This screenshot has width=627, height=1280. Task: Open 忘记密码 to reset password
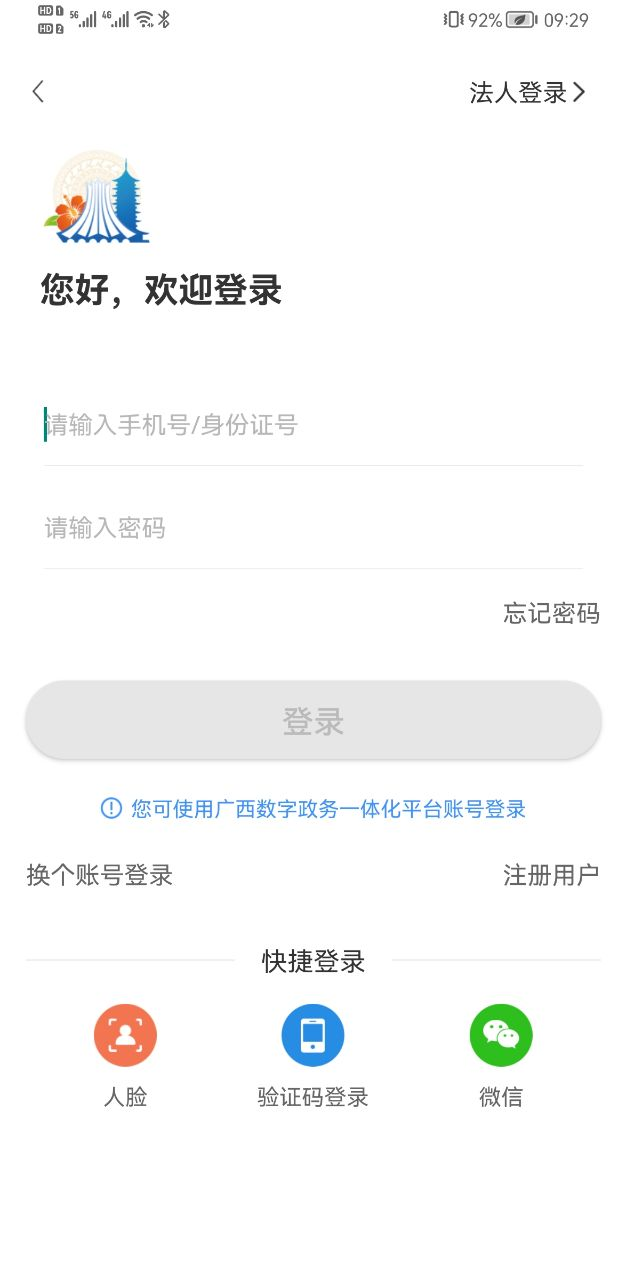[x=551, y=613]
